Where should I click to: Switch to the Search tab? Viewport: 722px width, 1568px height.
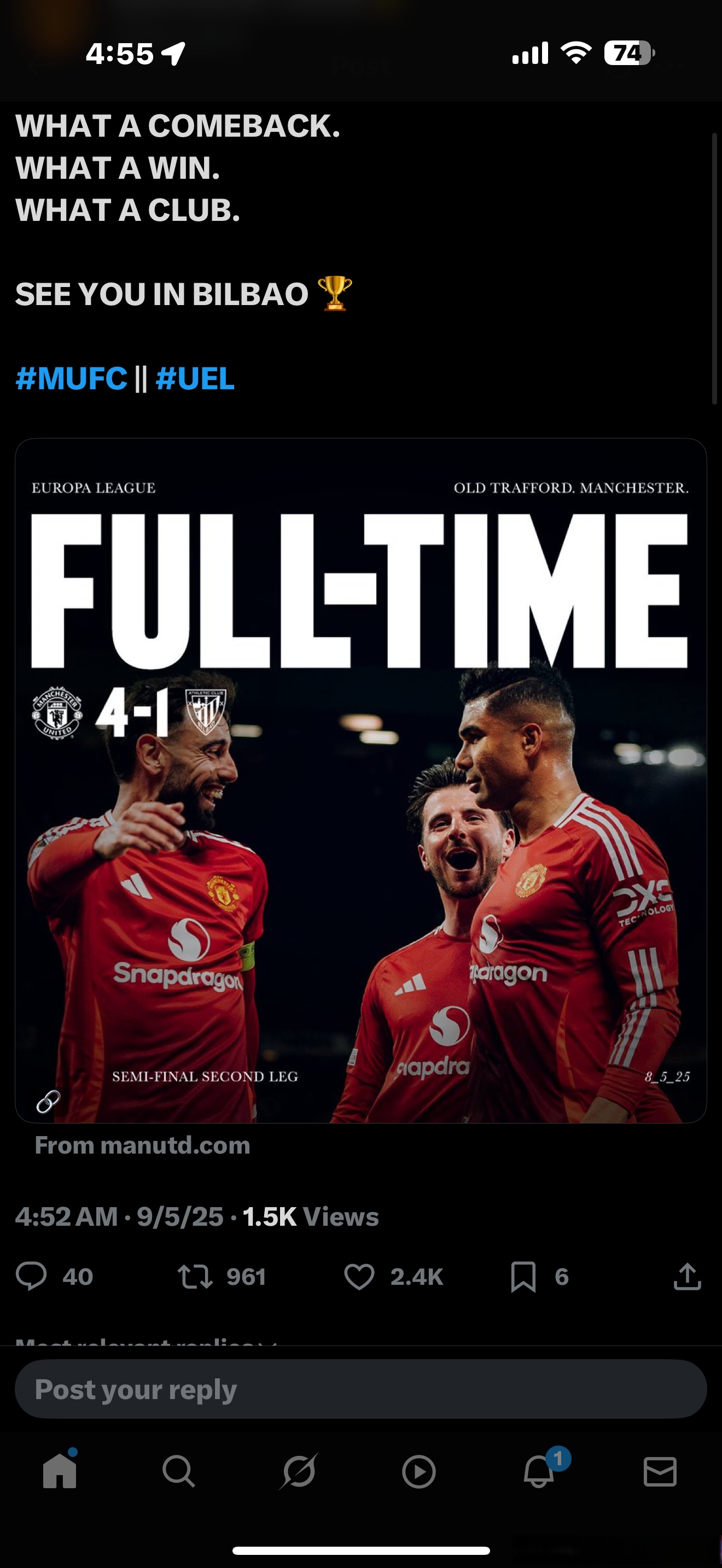point(179,1472)
